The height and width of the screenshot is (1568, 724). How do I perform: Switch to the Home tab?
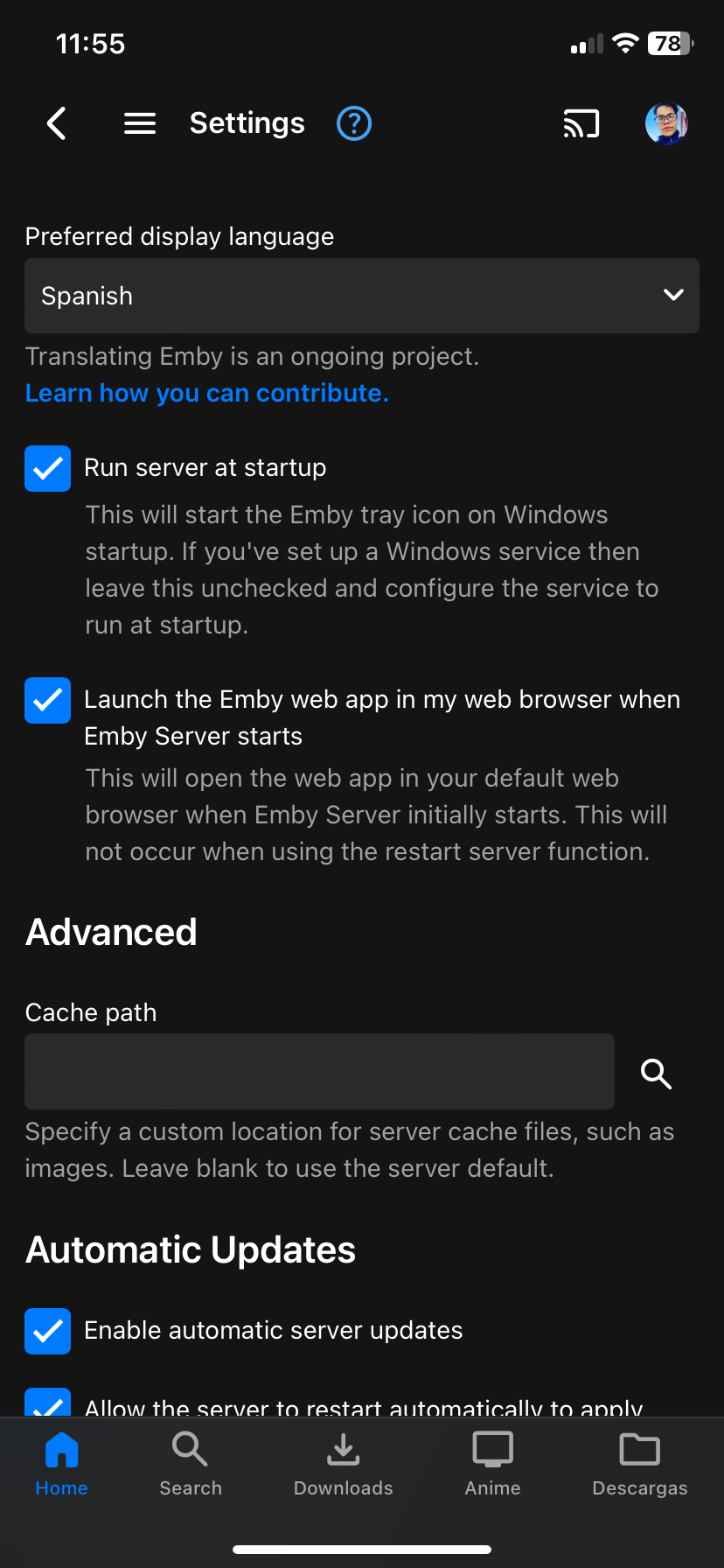(x=61, y=1463)
